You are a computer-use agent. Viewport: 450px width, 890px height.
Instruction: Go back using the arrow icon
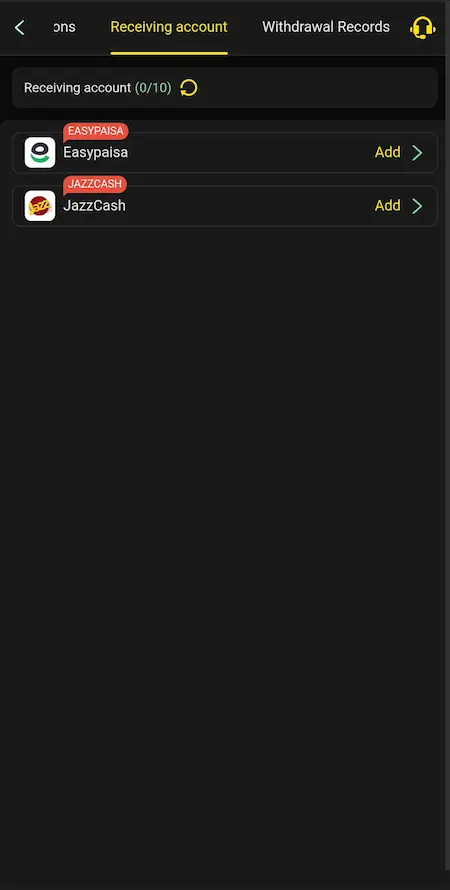[19, 27]
